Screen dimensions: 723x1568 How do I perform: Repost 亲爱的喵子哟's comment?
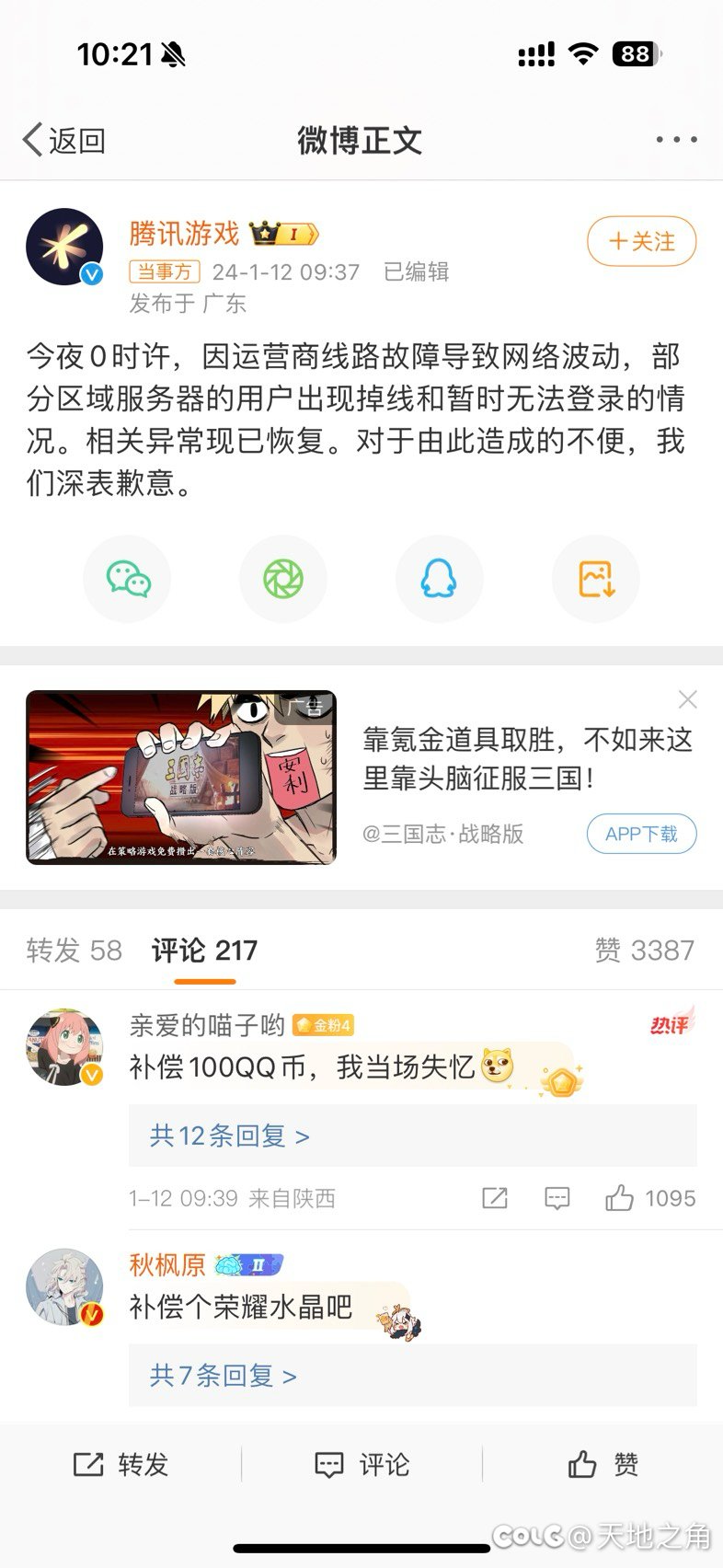(x=495, y=1198)
